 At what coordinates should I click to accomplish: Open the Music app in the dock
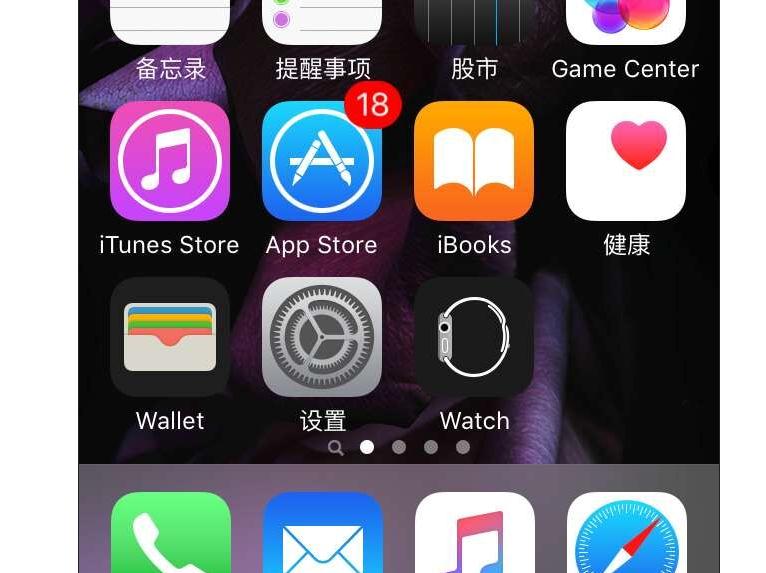(x=475, y=535)
